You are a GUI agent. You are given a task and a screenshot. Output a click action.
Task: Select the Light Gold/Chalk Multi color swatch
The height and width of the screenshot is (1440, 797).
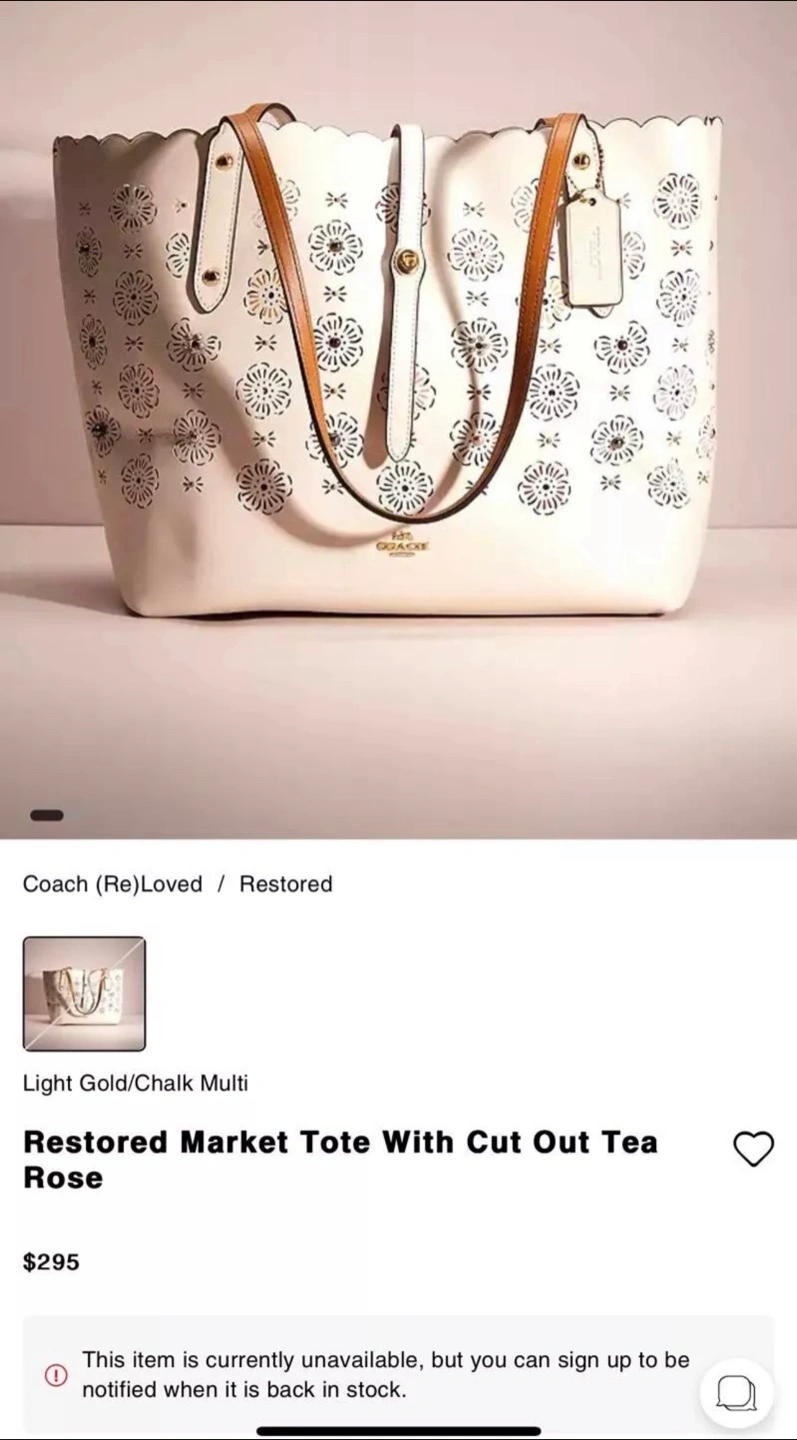click(x=84, y=993)
